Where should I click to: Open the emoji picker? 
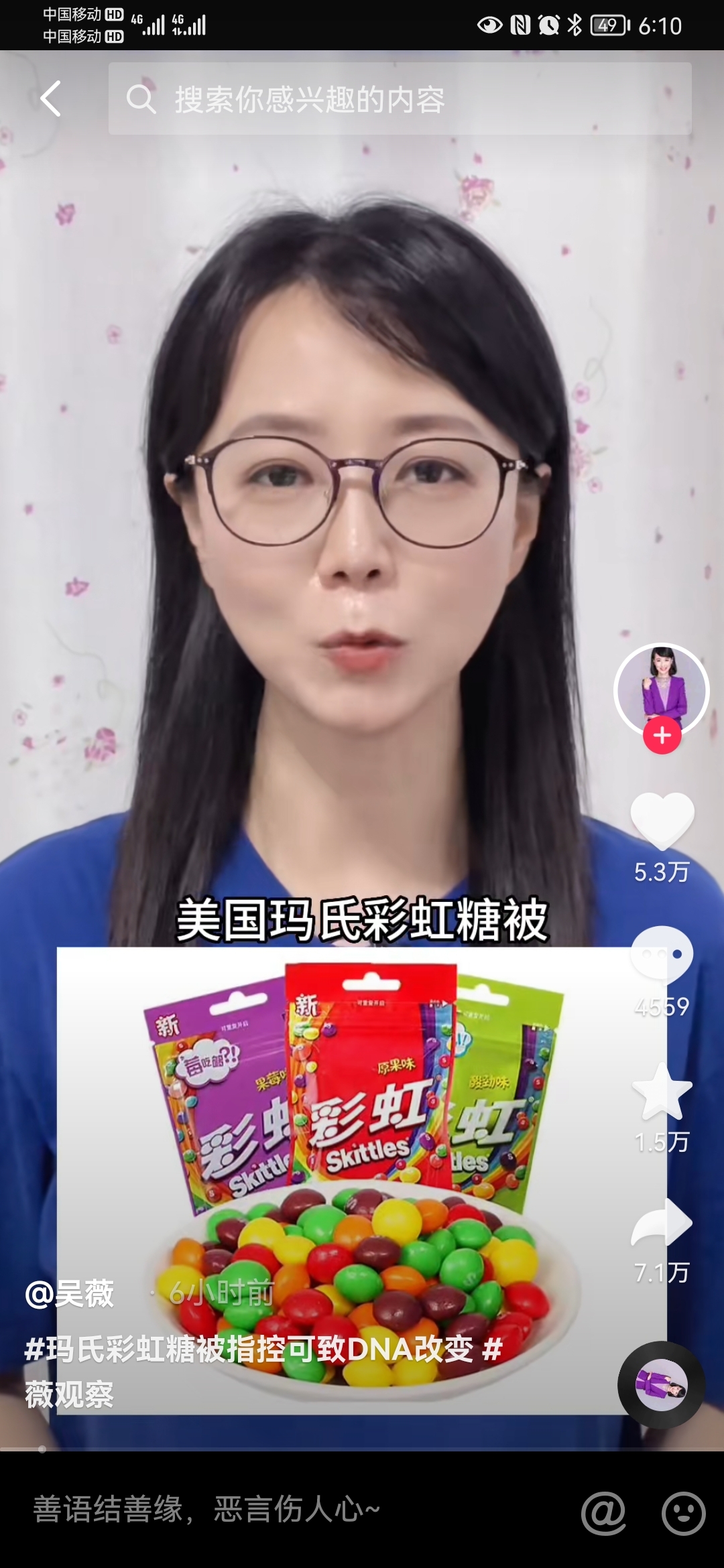(x=683, y=1512)
